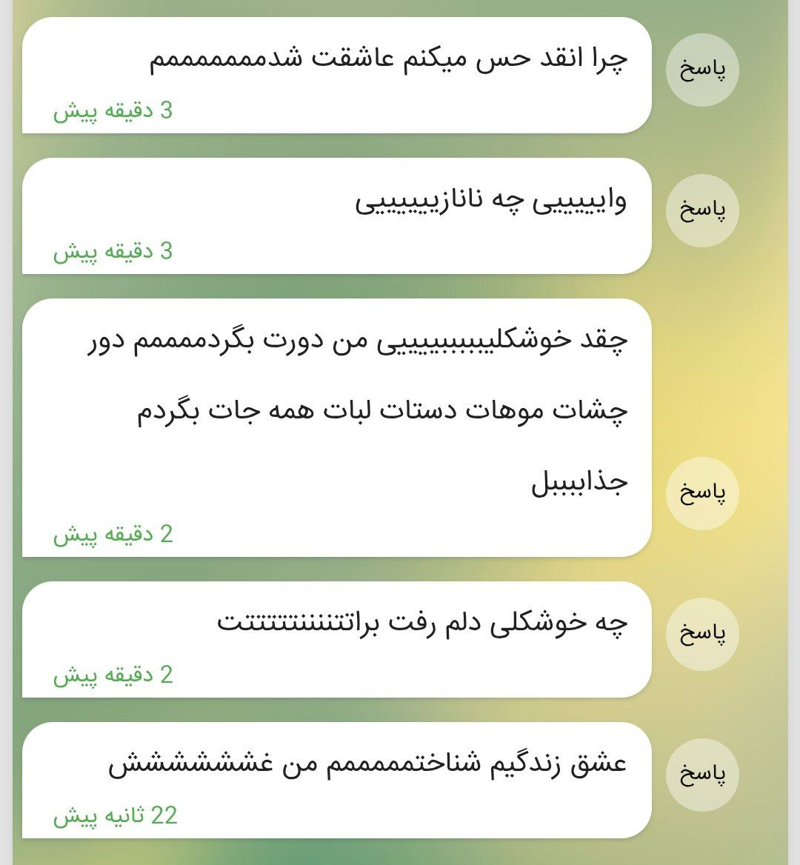Tap پاسخ next to the 'عشق زندگیم' message

point(702,775)
